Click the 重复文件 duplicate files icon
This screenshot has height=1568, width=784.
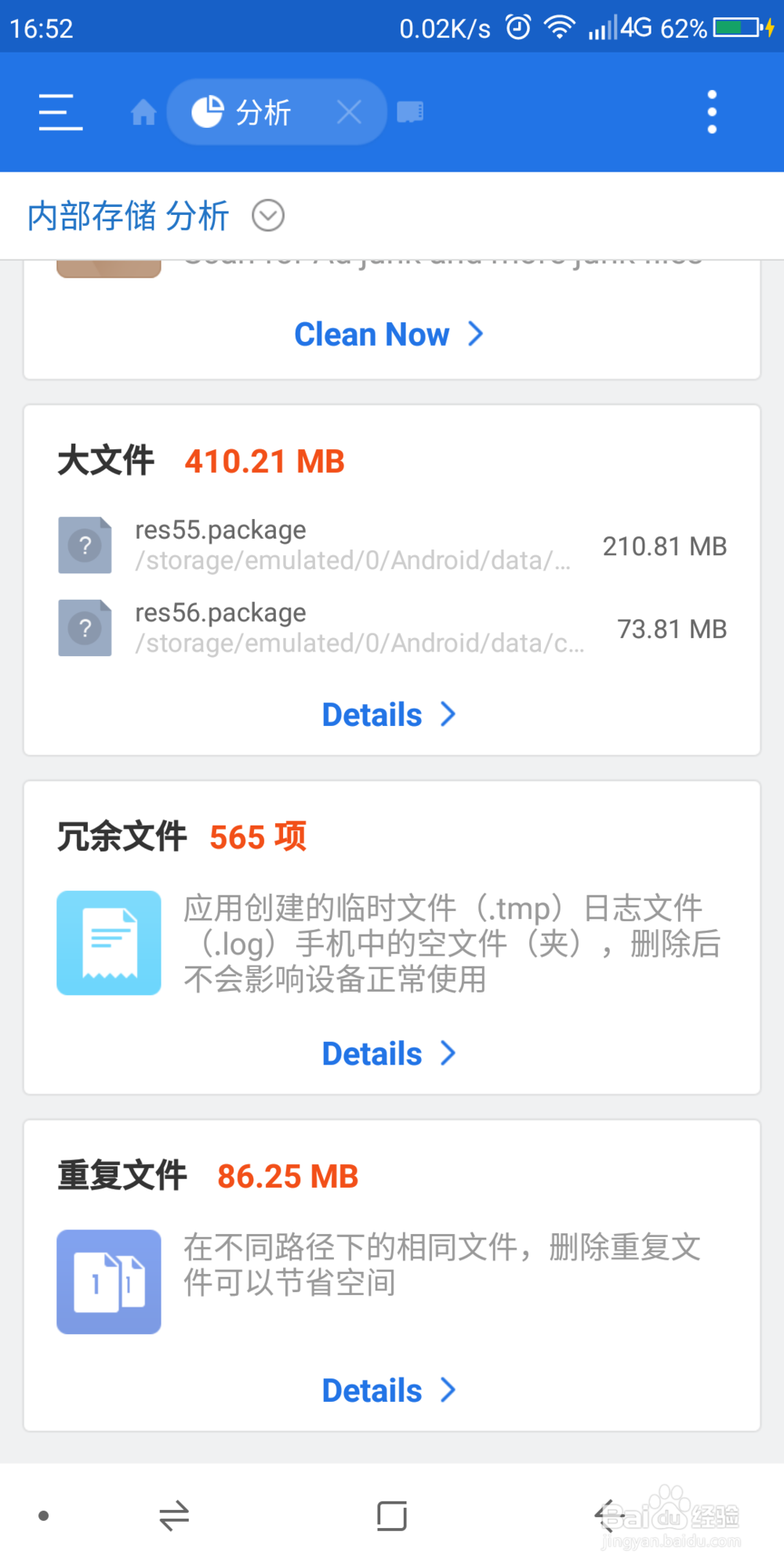[108, 1281]
